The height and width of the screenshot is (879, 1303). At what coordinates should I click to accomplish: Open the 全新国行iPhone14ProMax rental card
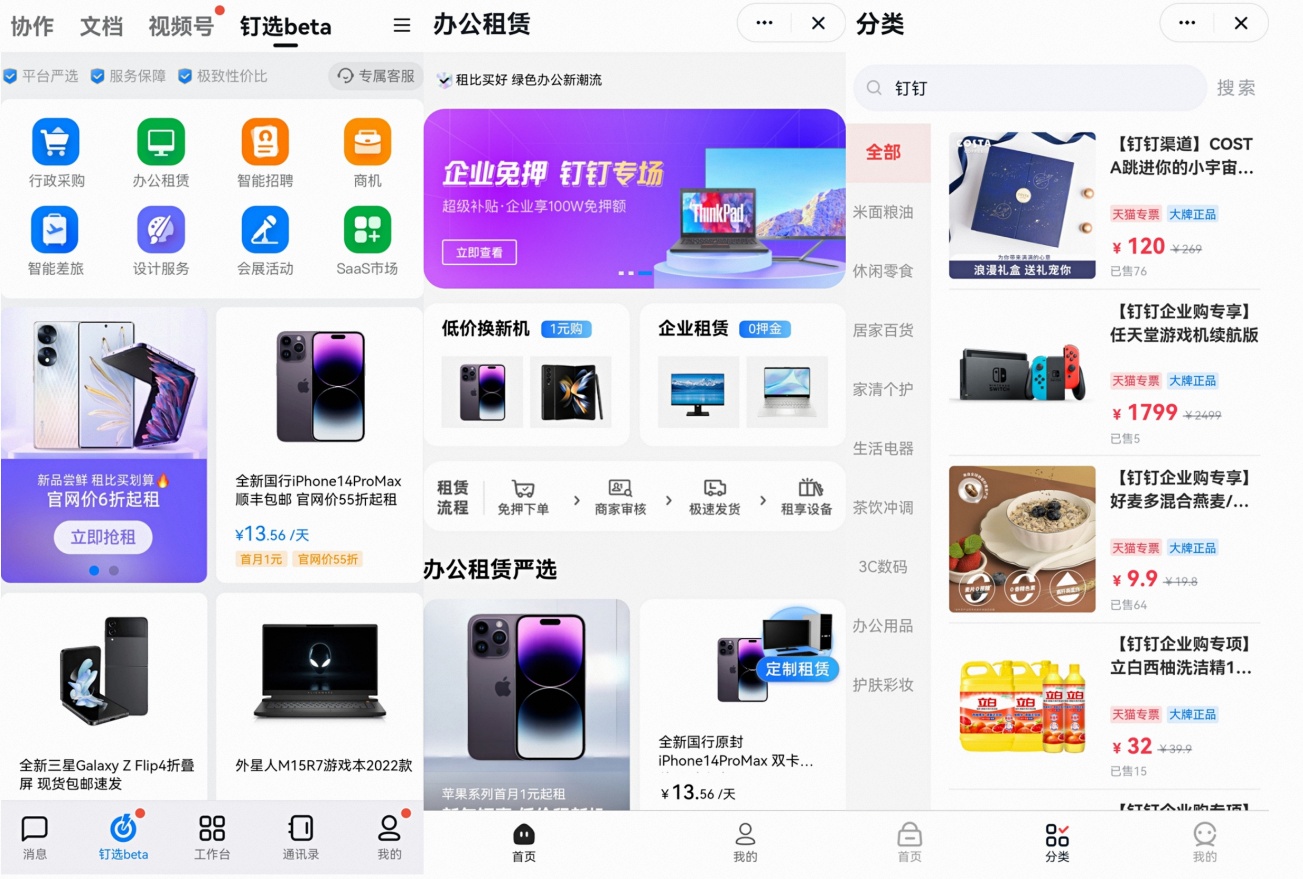[x=319, y=445]
